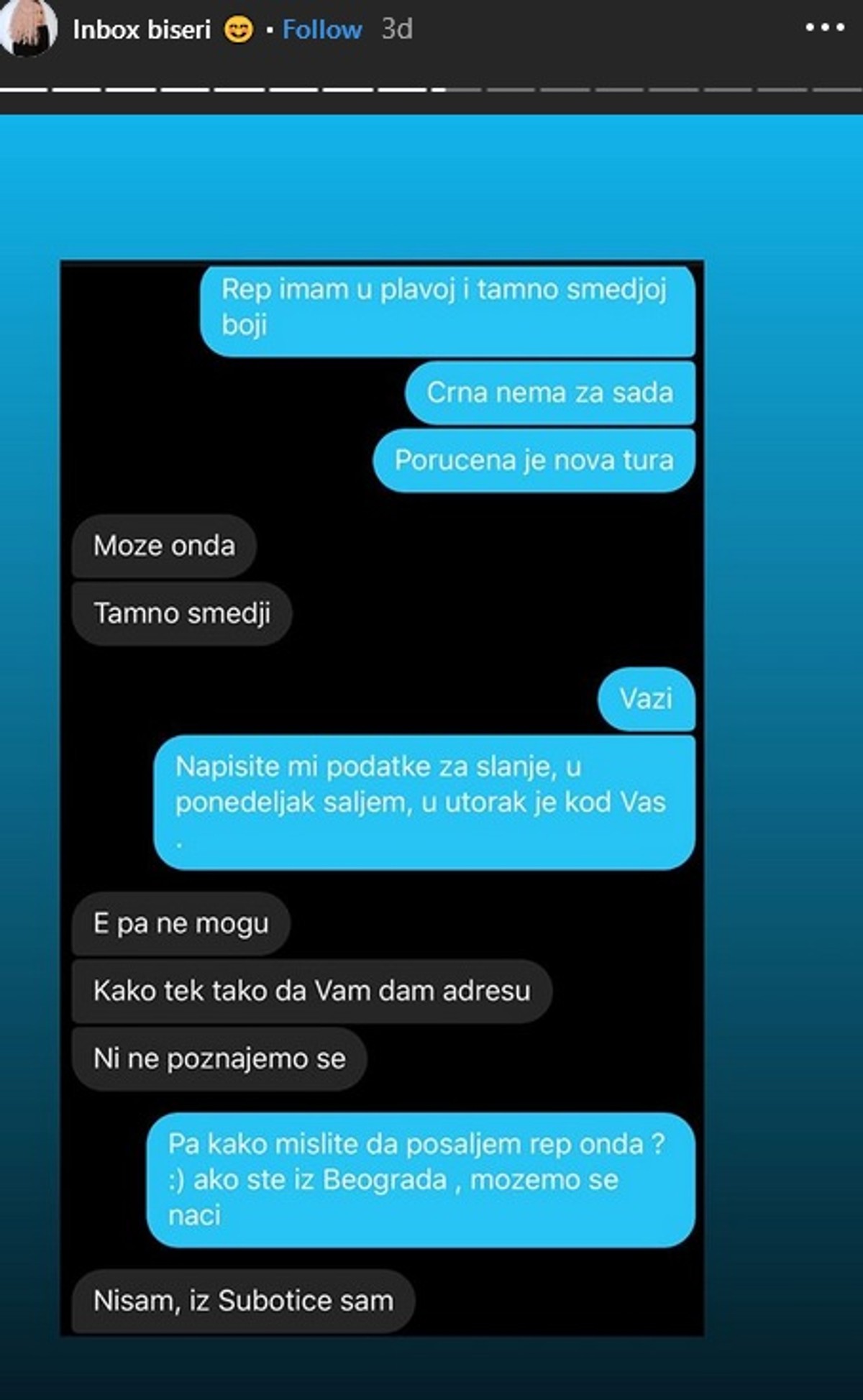This screenshot has height=1400, width=863.
Task: Follow the Inbox biseri account
Action: [321, 29]
